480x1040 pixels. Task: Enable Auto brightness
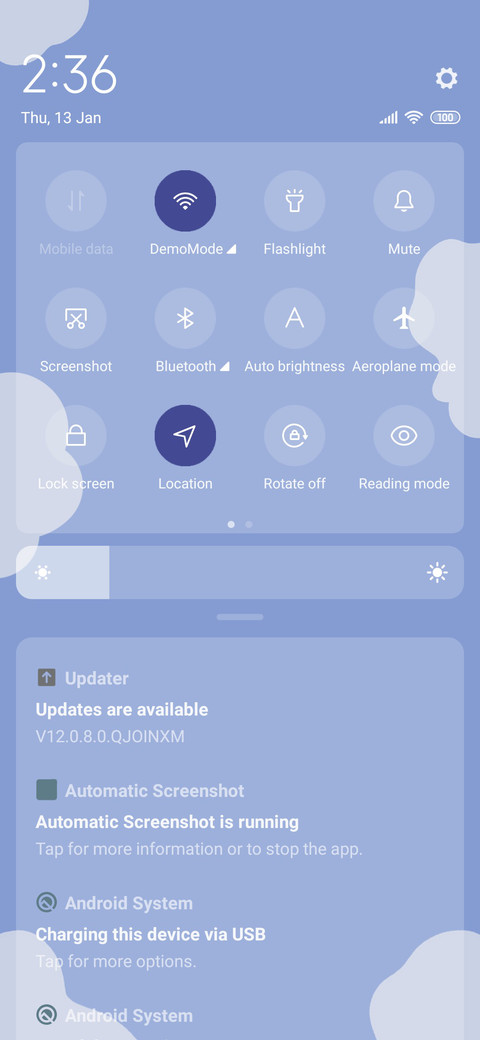pyautogui.click(x=294, y=318)
